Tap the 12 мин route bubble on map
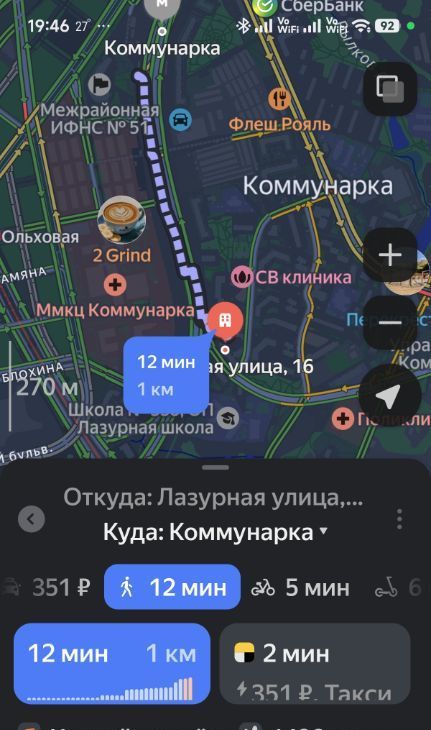This screenshot has height=730, width=431. [166, 374]
